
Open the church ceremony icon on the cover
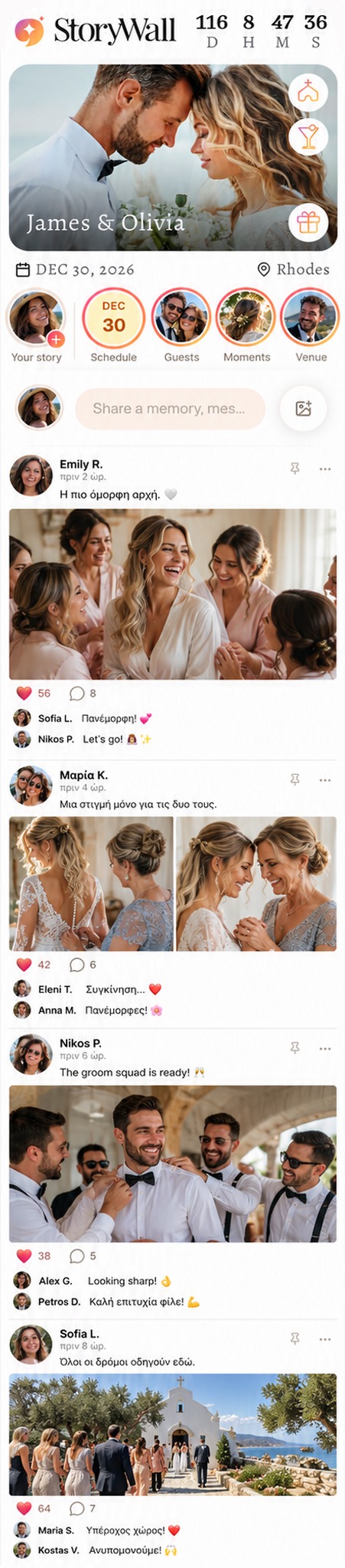[308, 93]
